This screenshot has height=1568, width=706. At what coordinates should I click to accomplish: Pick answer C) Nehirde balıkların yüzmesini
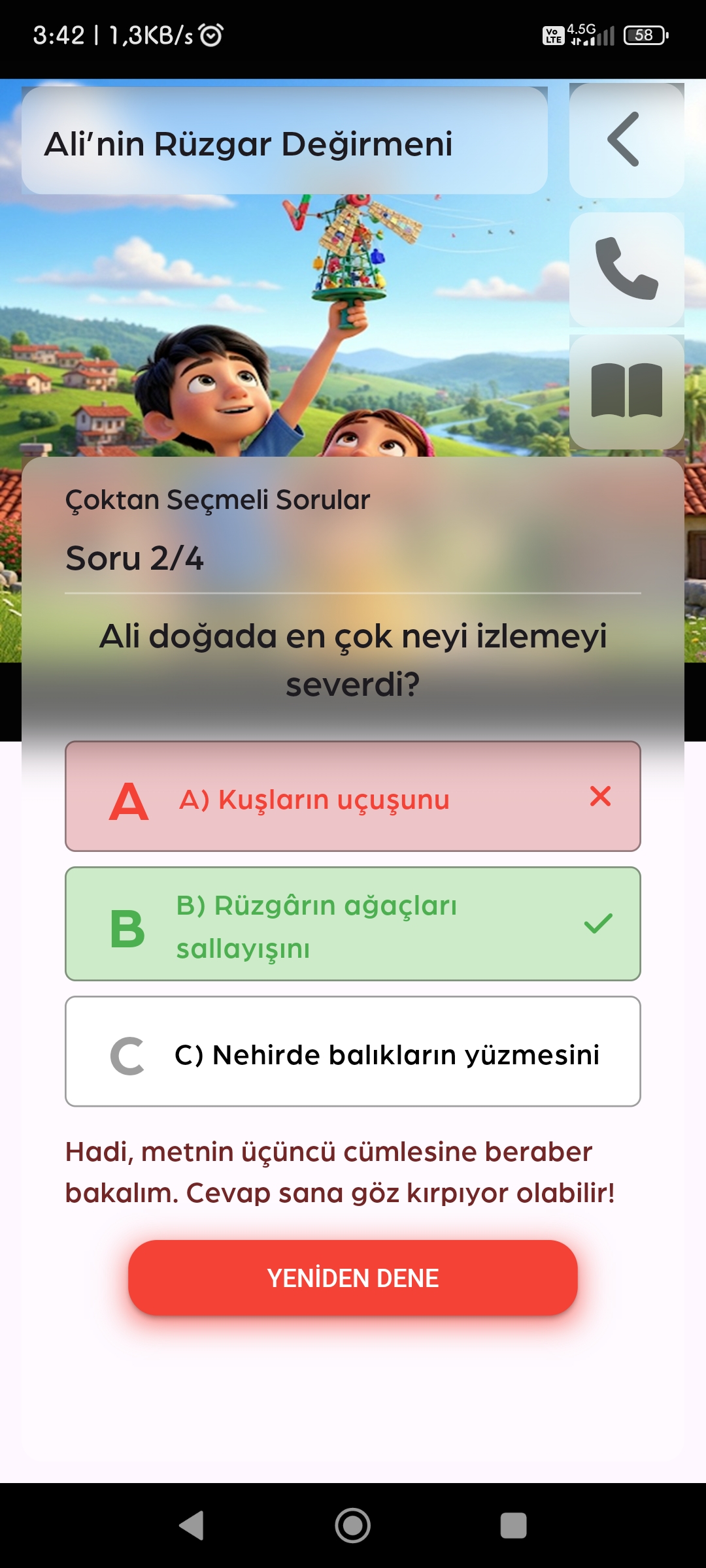point(353,1051)
